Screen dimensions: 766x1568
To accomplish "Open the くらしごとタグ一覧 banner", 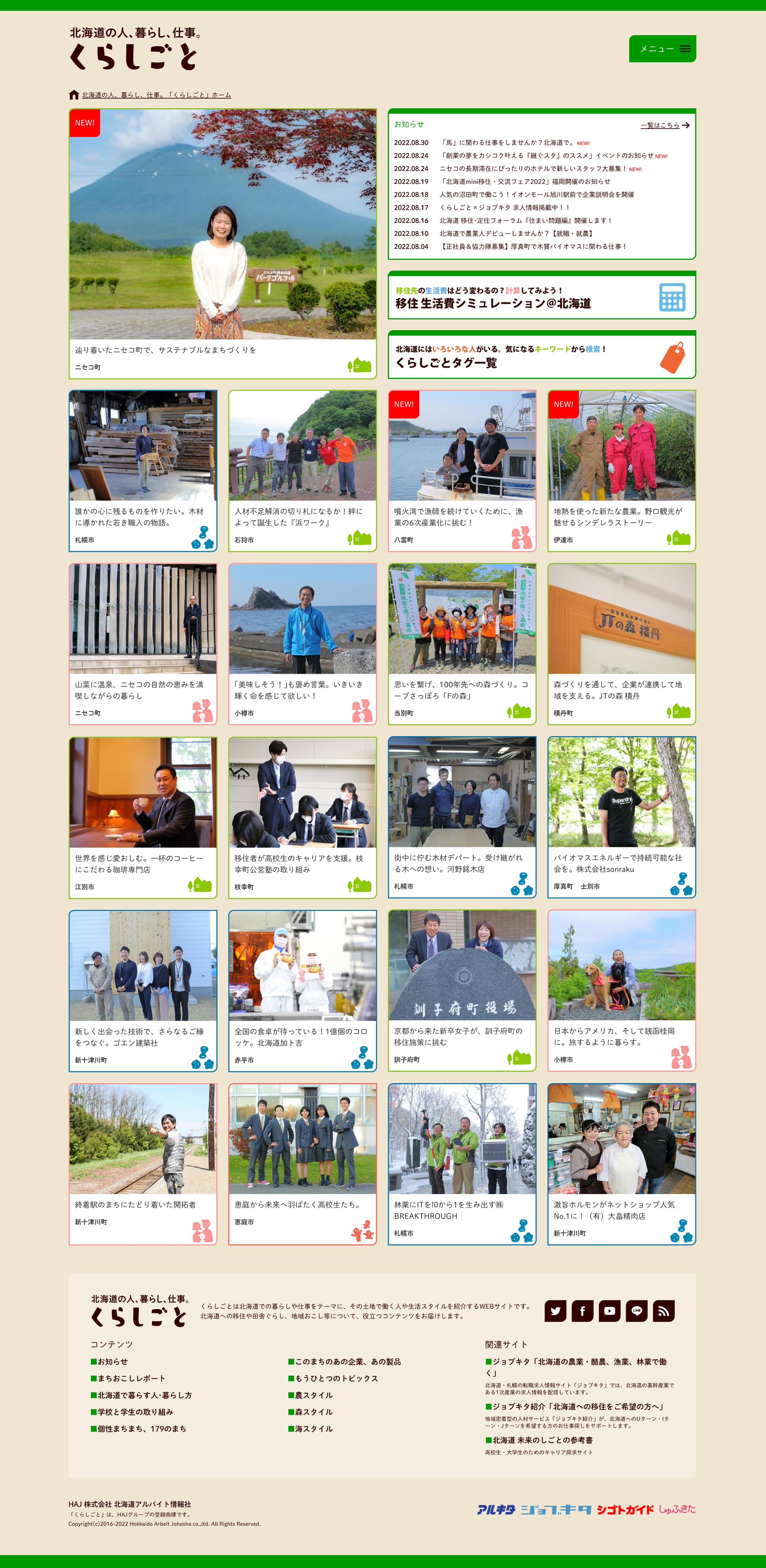I will [x=541, y=357].
